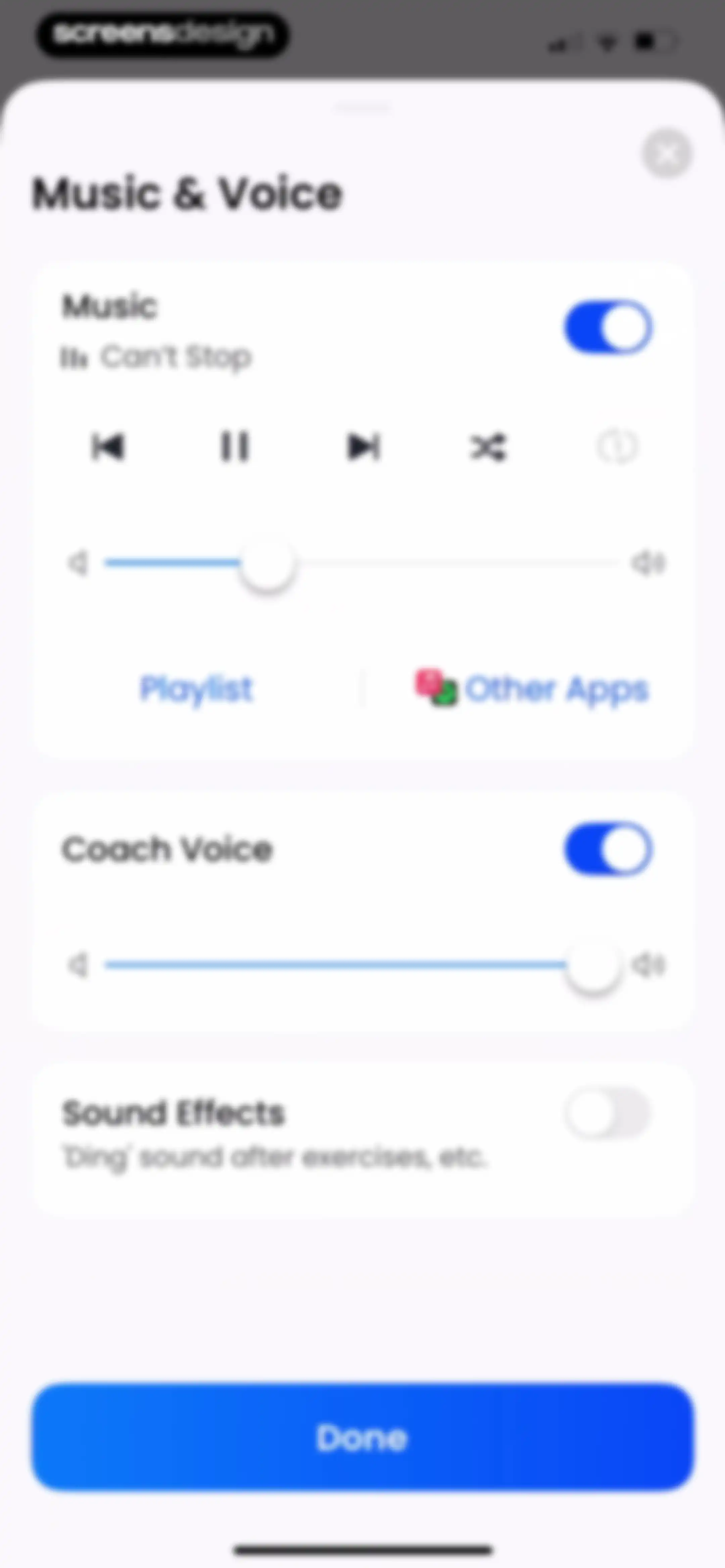Skip to the next track
The height and width of the screenshot is (1568, 725).
(x=363, y=447)
